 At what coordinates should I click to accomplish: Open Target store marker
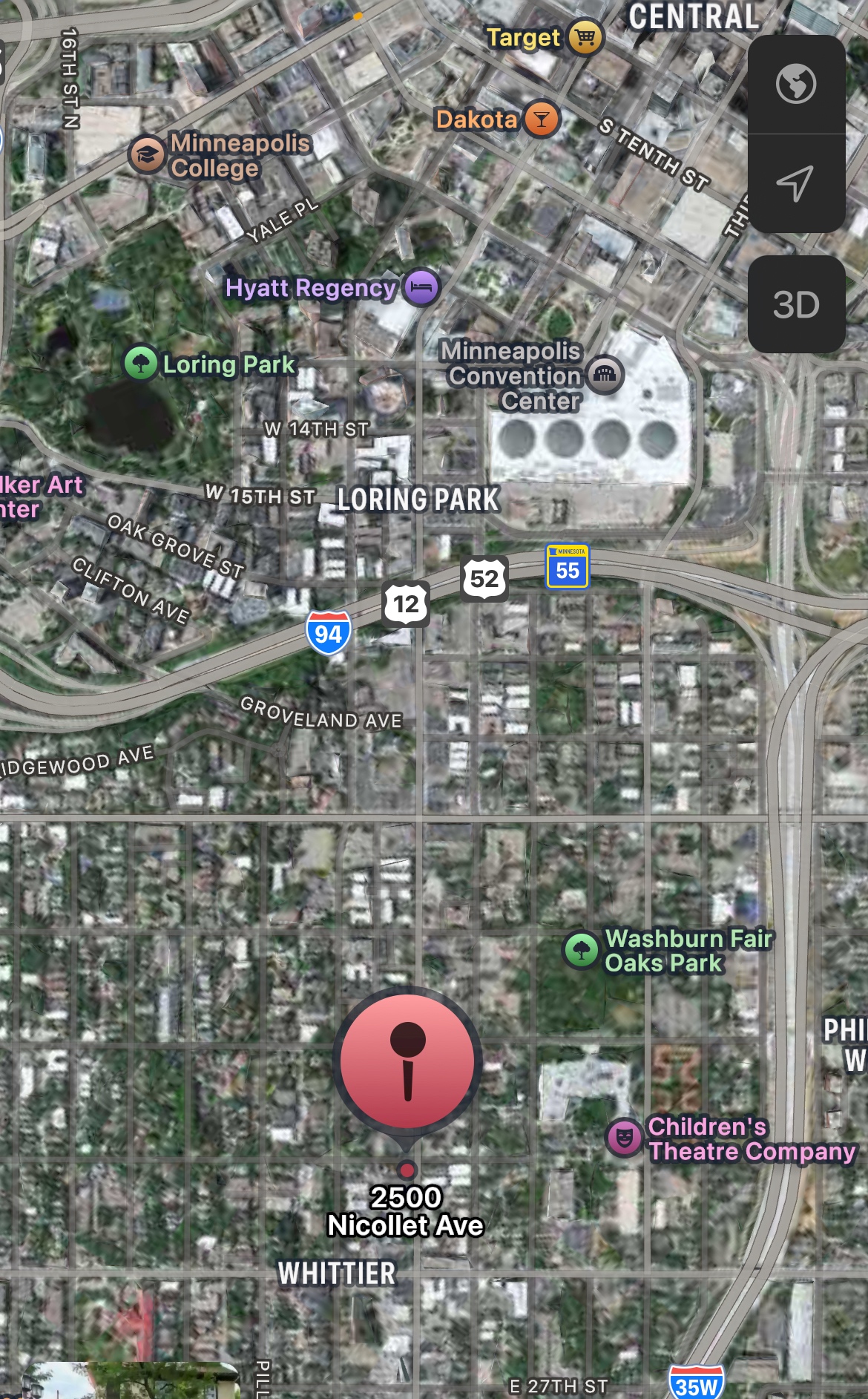[x=585, y=36]
